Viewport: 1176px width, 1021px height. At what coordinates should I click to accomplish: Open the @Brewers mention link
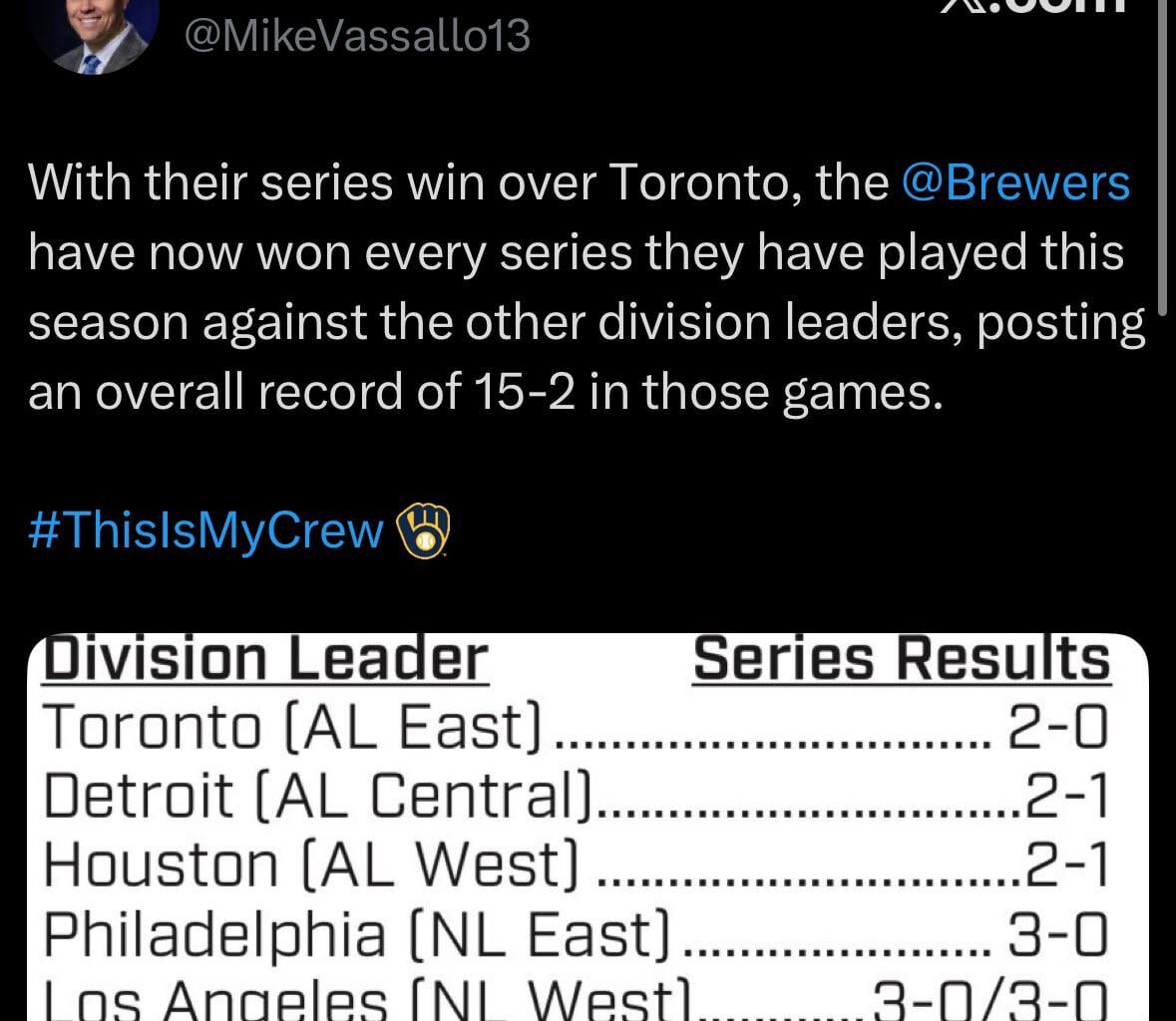(1014, 182)
